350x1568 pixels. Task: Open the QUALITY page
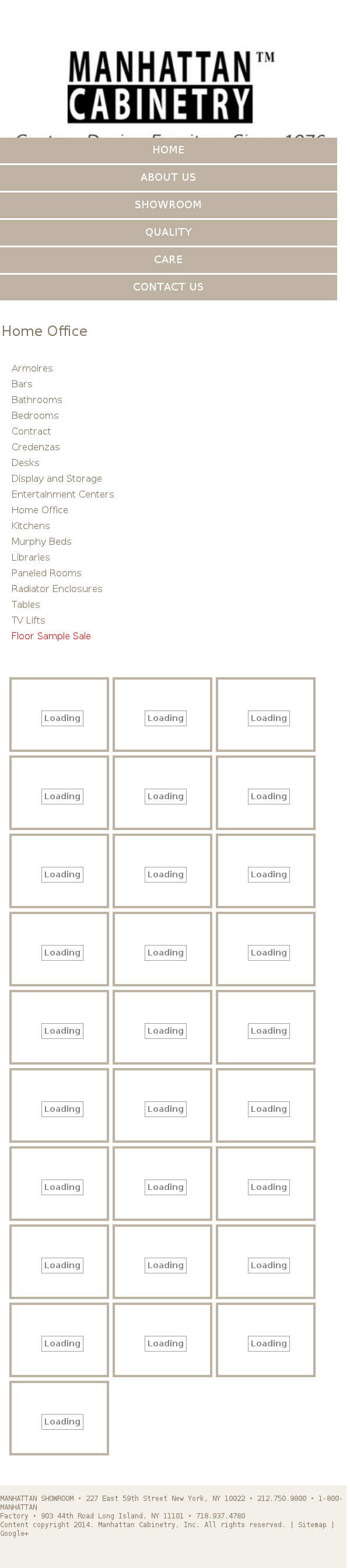point(168,232)
